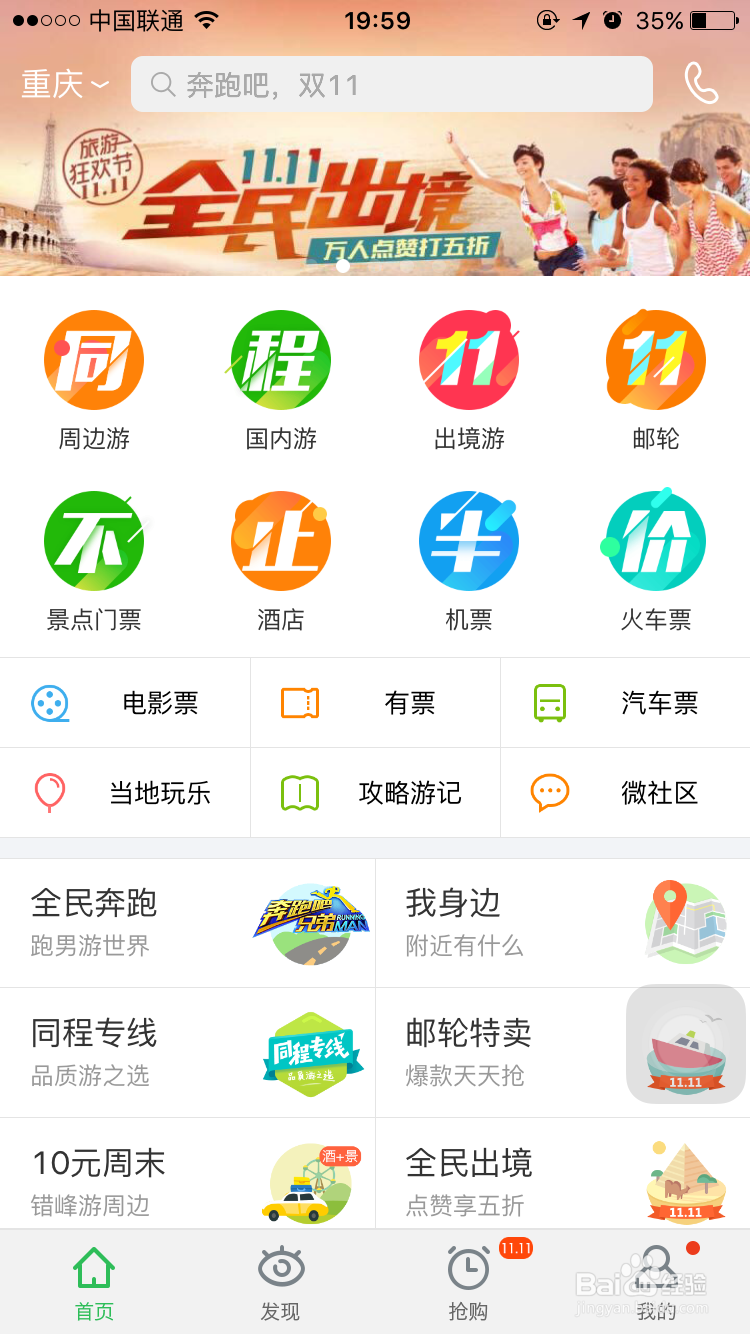The image size is (750, 1334).
Task: Open 电影票 movie tickets
Action: pos(125,703)
